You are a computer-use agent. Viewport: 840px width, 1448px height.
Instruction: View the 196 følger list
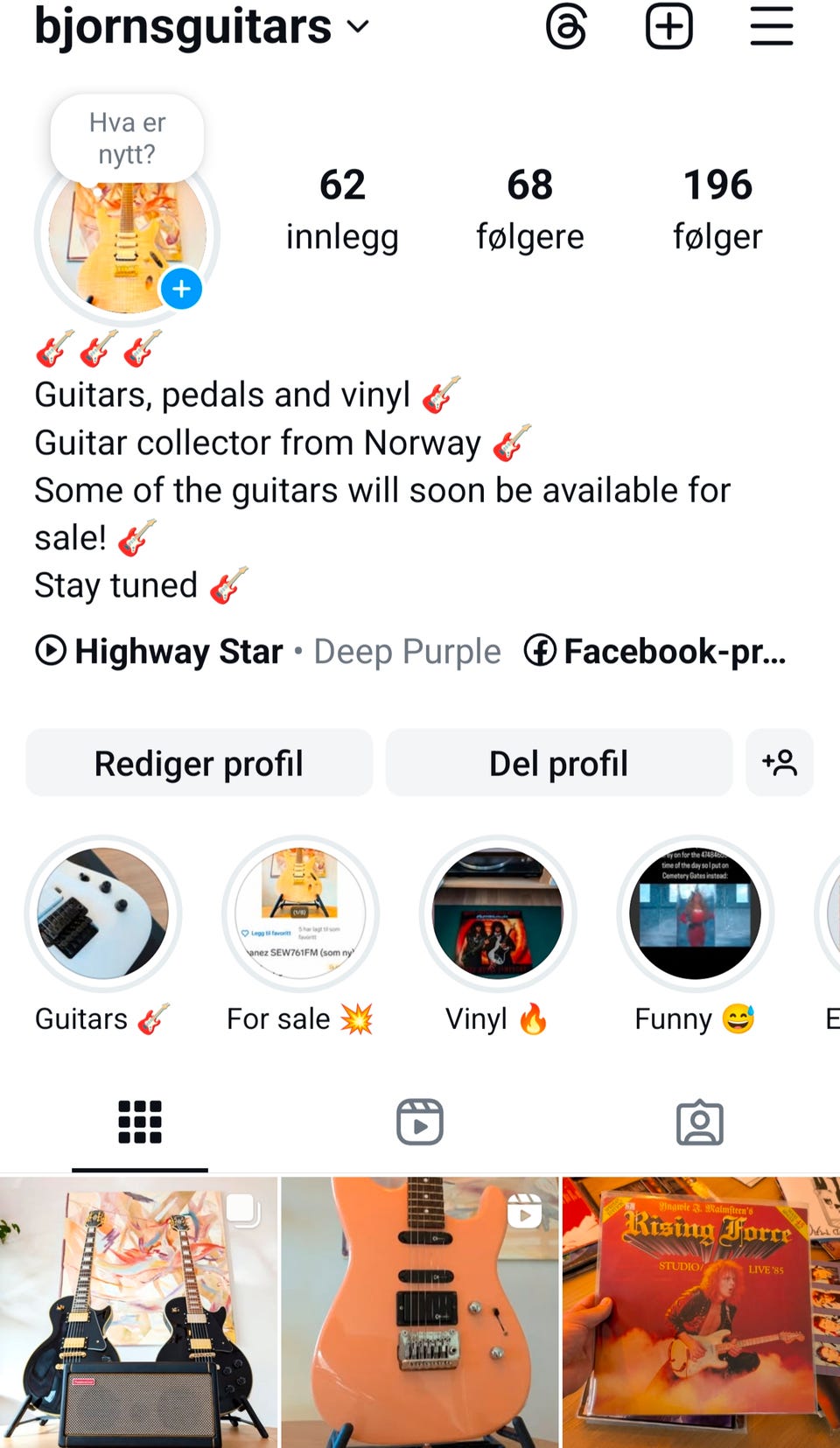click(717, 210)
